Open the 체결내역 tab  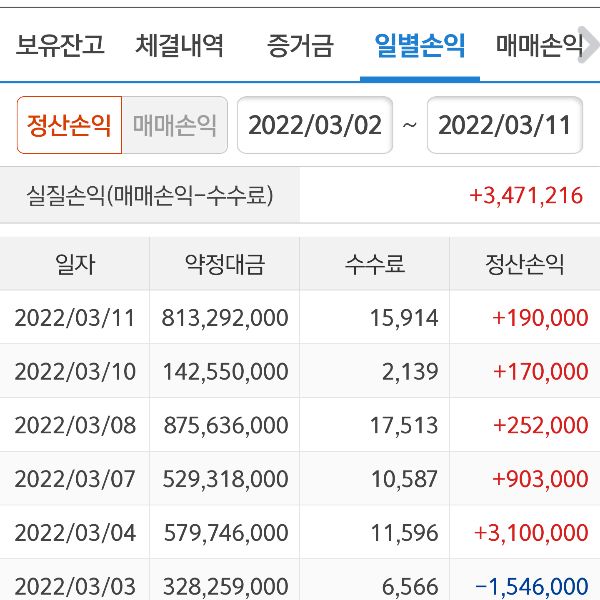pos(180,46)
